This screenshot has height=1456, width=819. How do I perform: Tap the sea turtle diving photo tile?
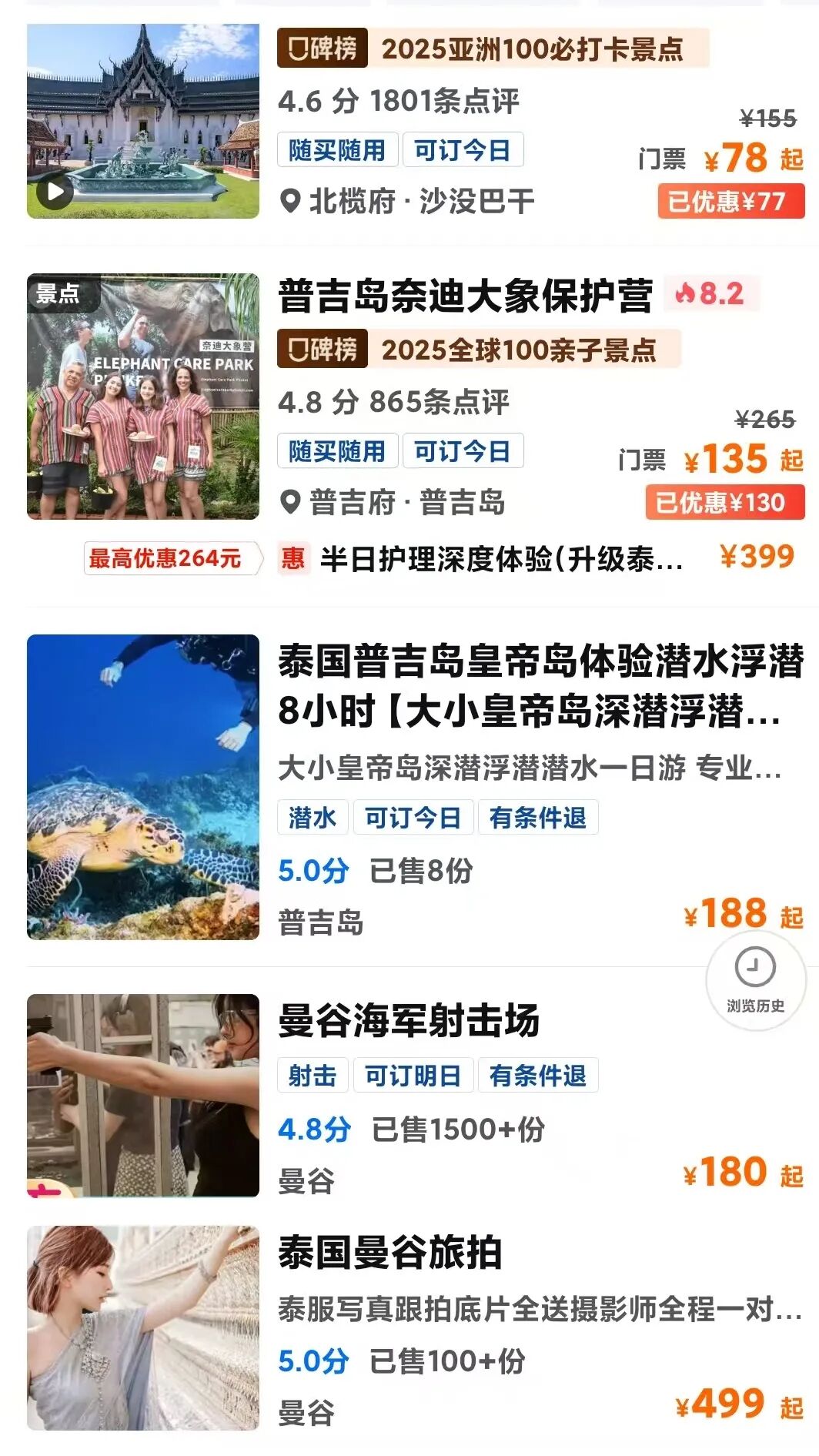tap(143, 787)
